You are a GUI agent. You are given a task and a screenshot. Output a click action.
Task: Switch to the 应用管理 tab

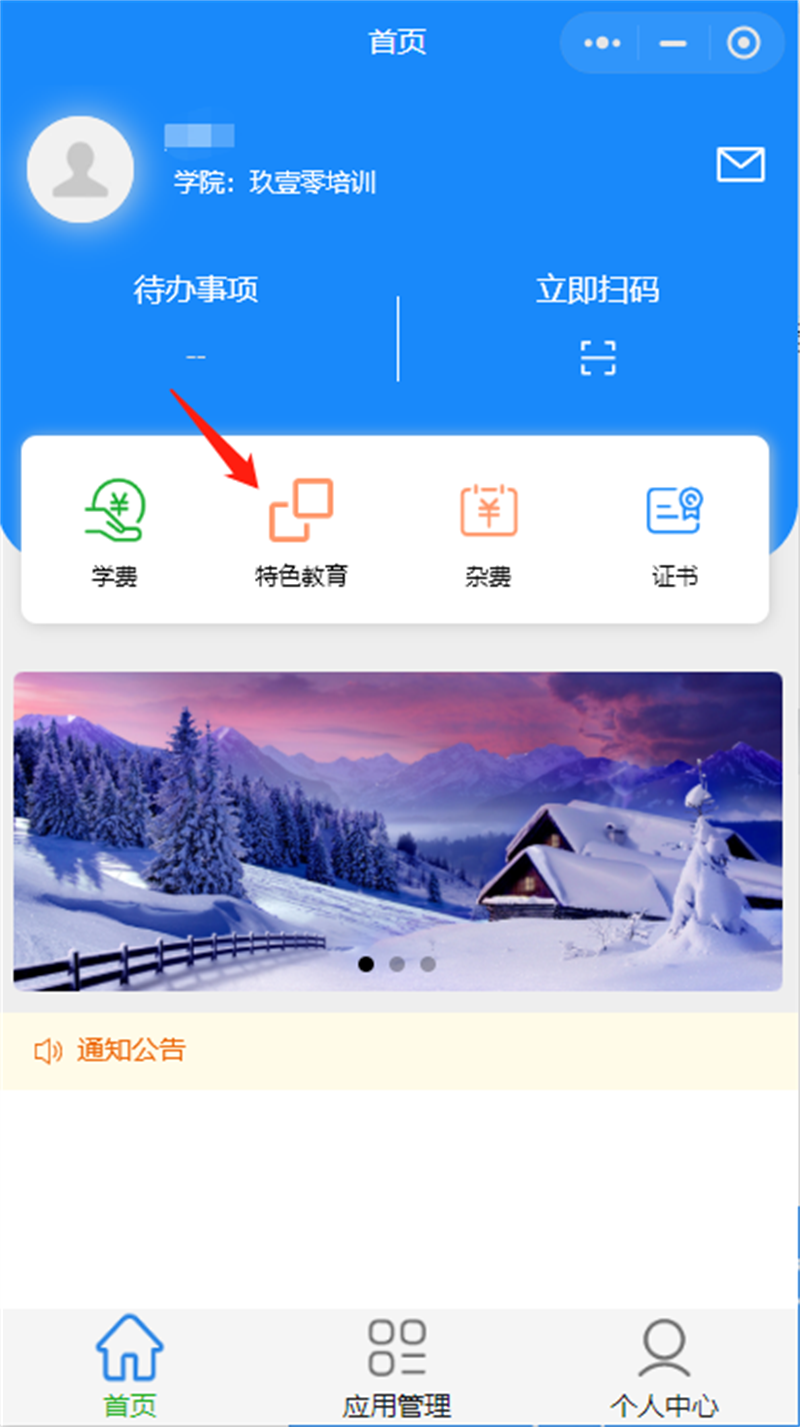pyautogui.click(x=397, y=1365)
